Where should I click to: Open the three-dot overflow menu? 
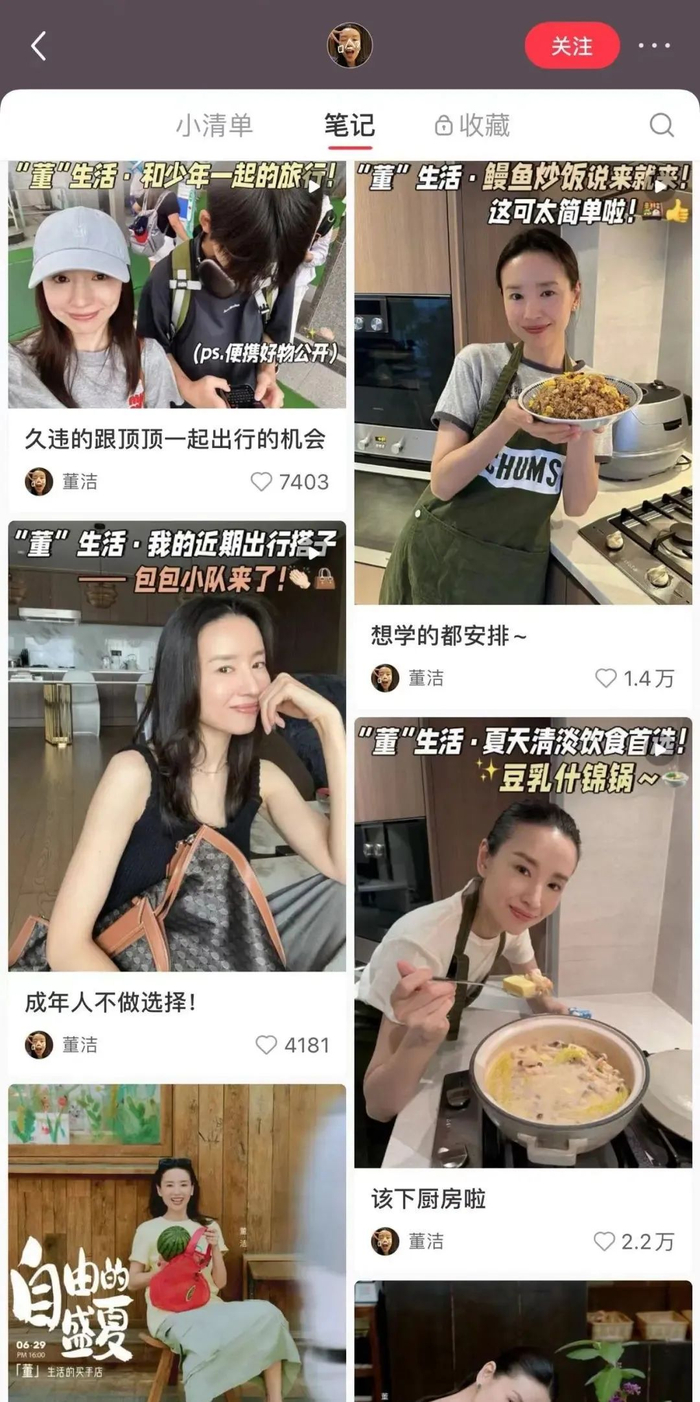(654, 46)
